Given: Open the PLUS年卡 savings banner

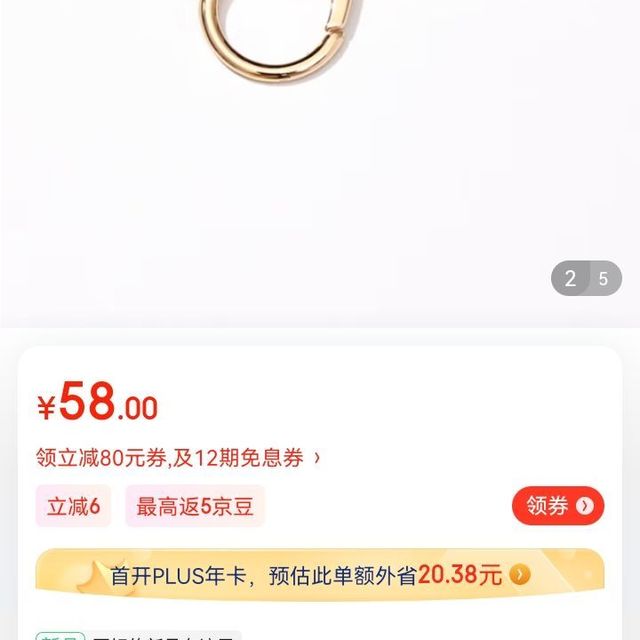Looking at the screenshot, I should coord(320,574).
